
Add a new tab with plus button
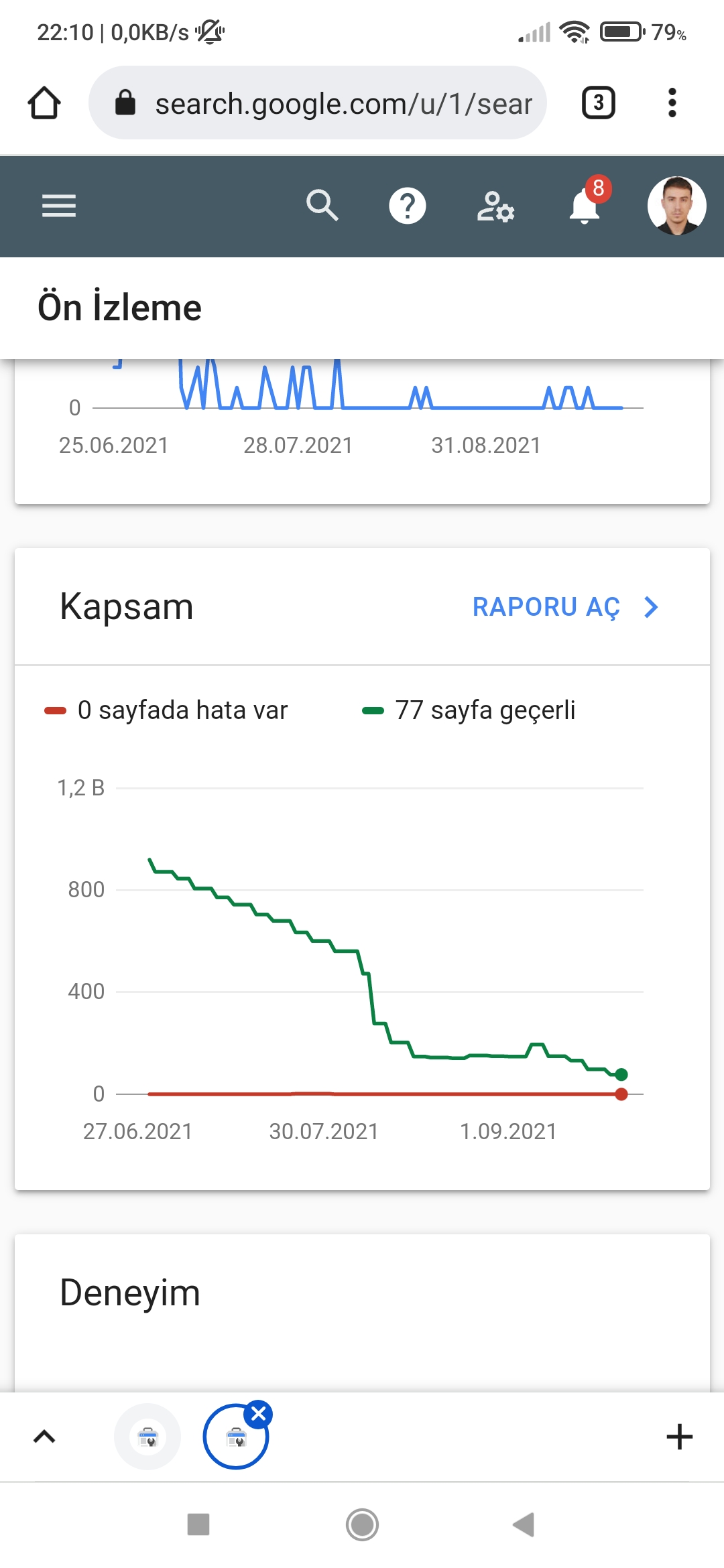679,1437
